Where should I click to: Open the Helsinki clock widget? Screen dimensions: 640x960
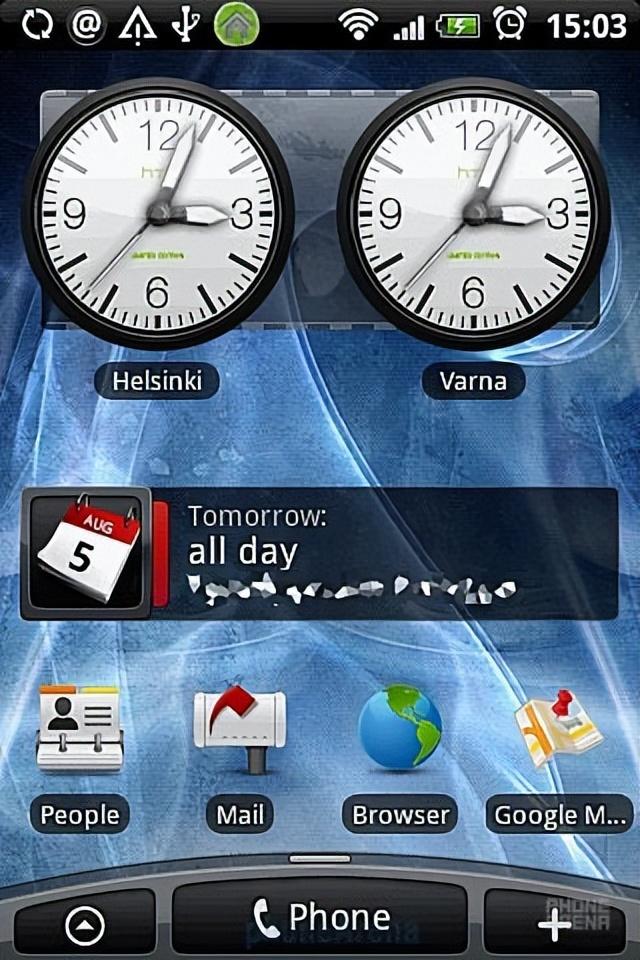pyautogui.click(x=157, y=213)
